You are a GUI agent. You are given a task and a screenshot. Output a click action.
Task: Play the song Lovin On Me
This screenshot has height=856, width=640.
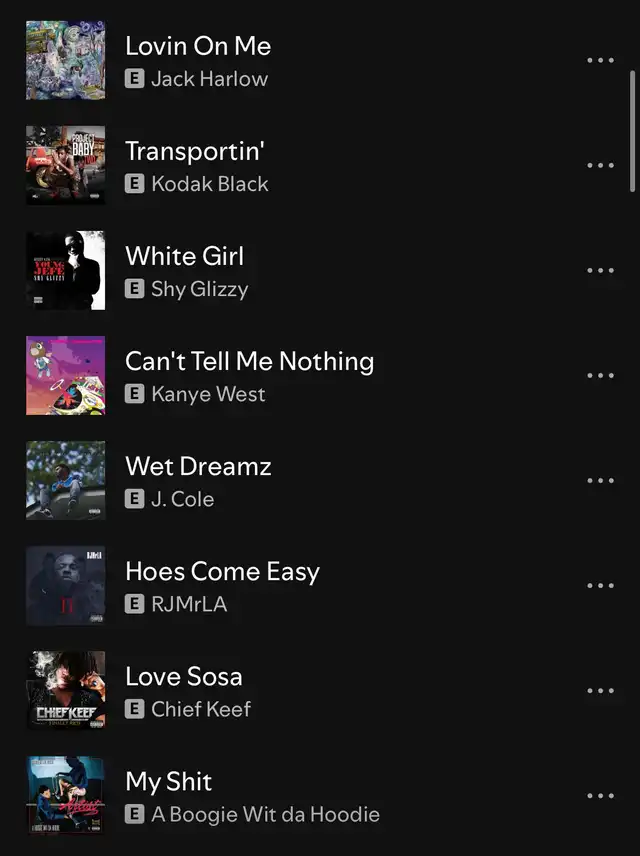197,46
